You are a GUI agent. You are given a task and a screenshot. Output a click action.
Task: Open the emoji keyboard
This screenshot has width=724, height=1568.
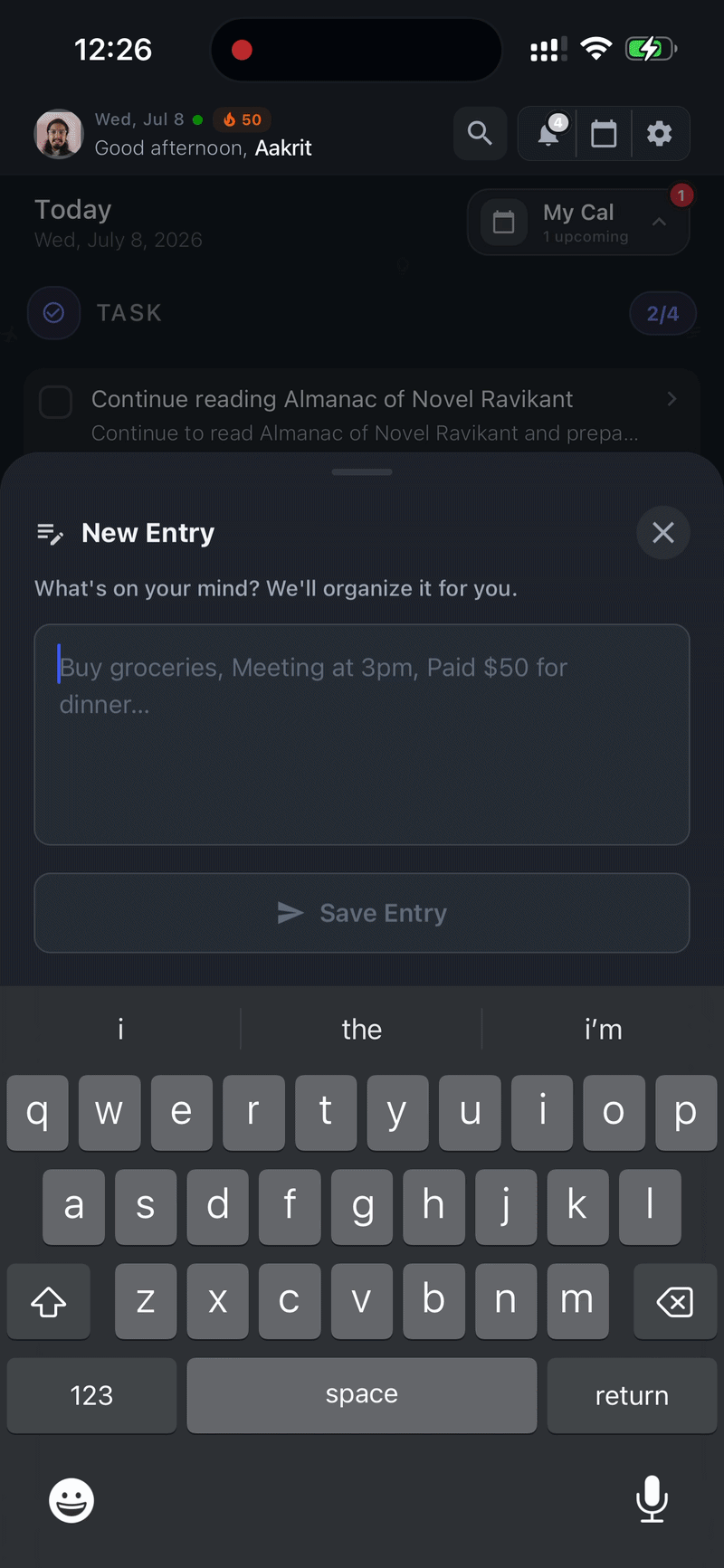(71, 1500)
